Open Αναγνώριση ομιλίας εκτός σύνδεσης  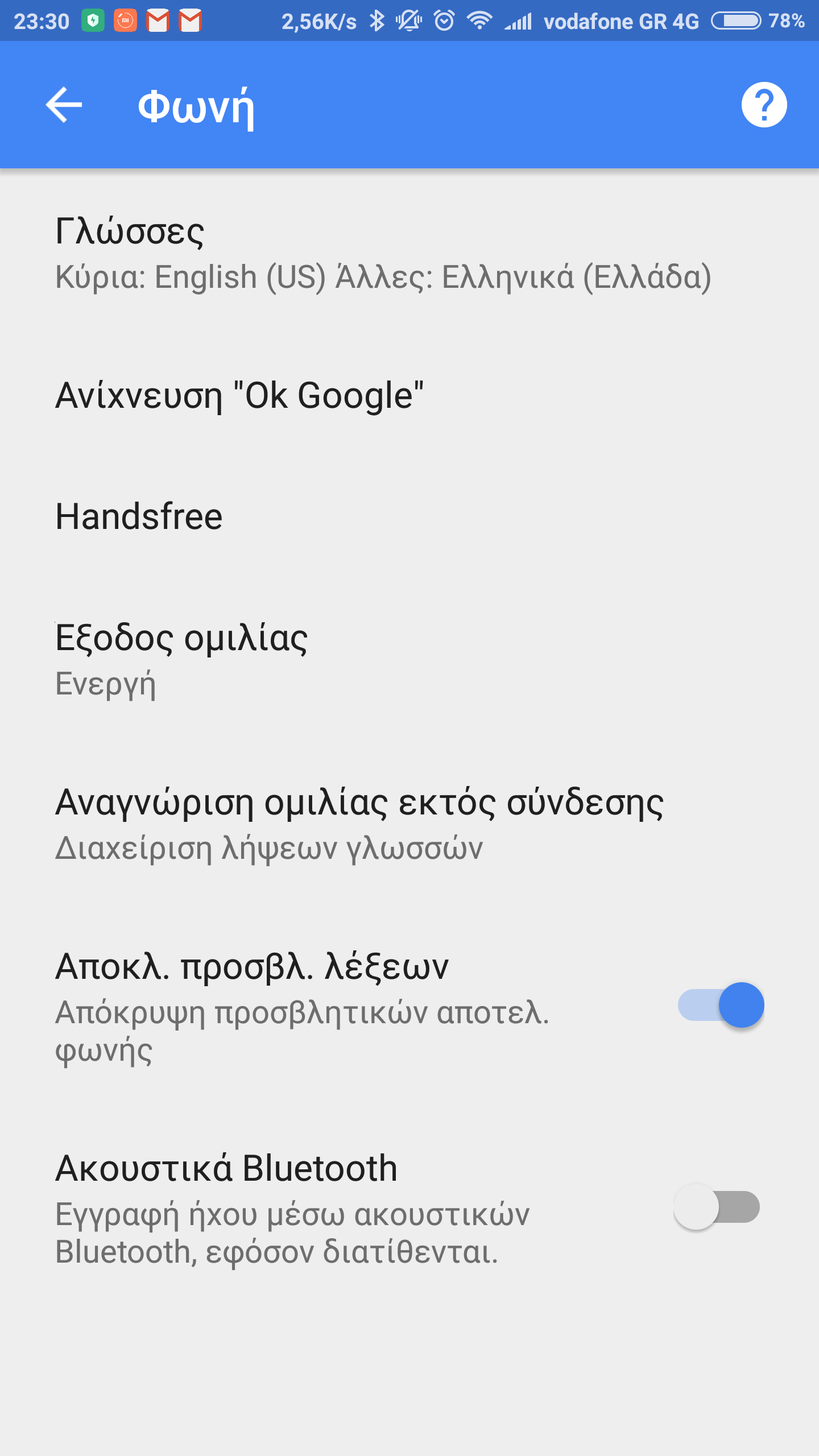359,825
